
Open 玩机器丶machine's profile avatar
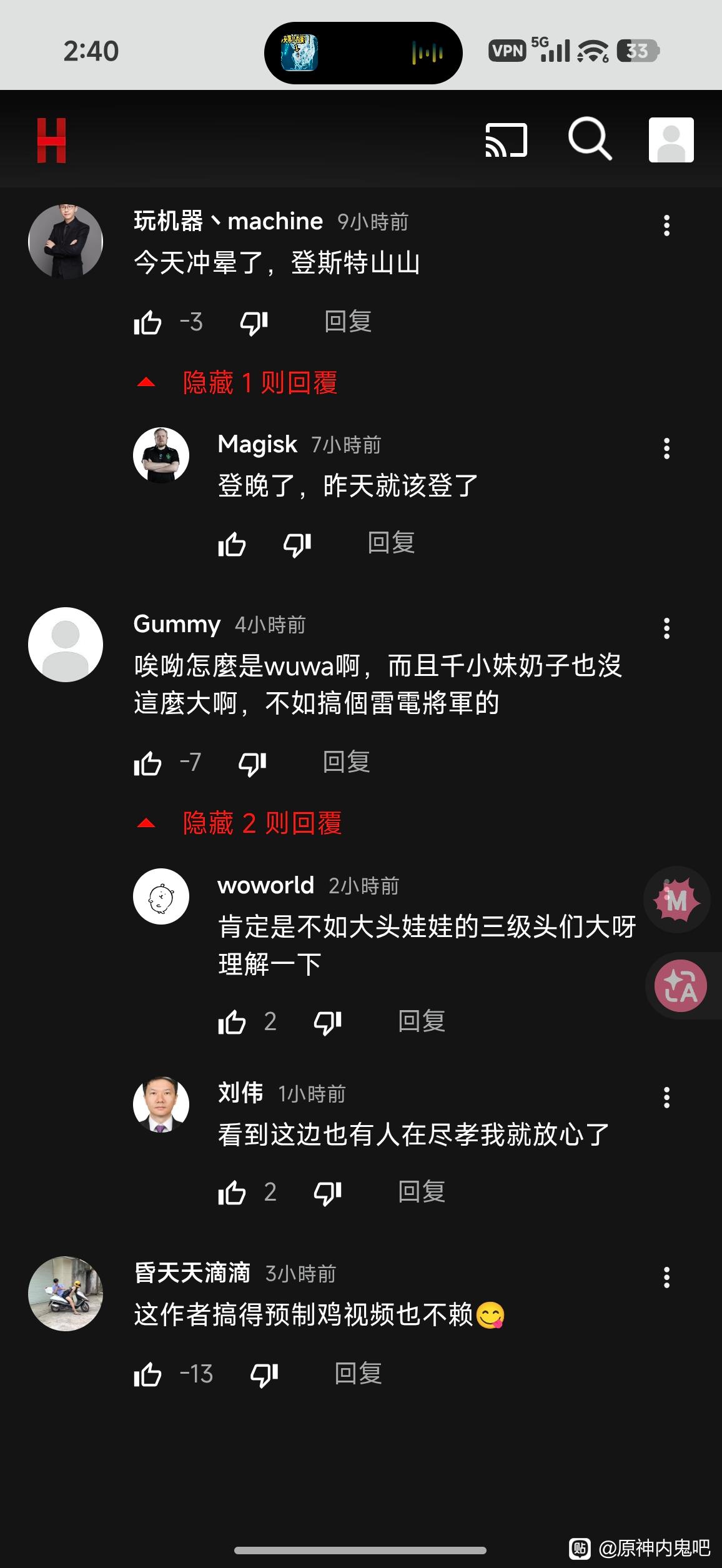[66, 241]
